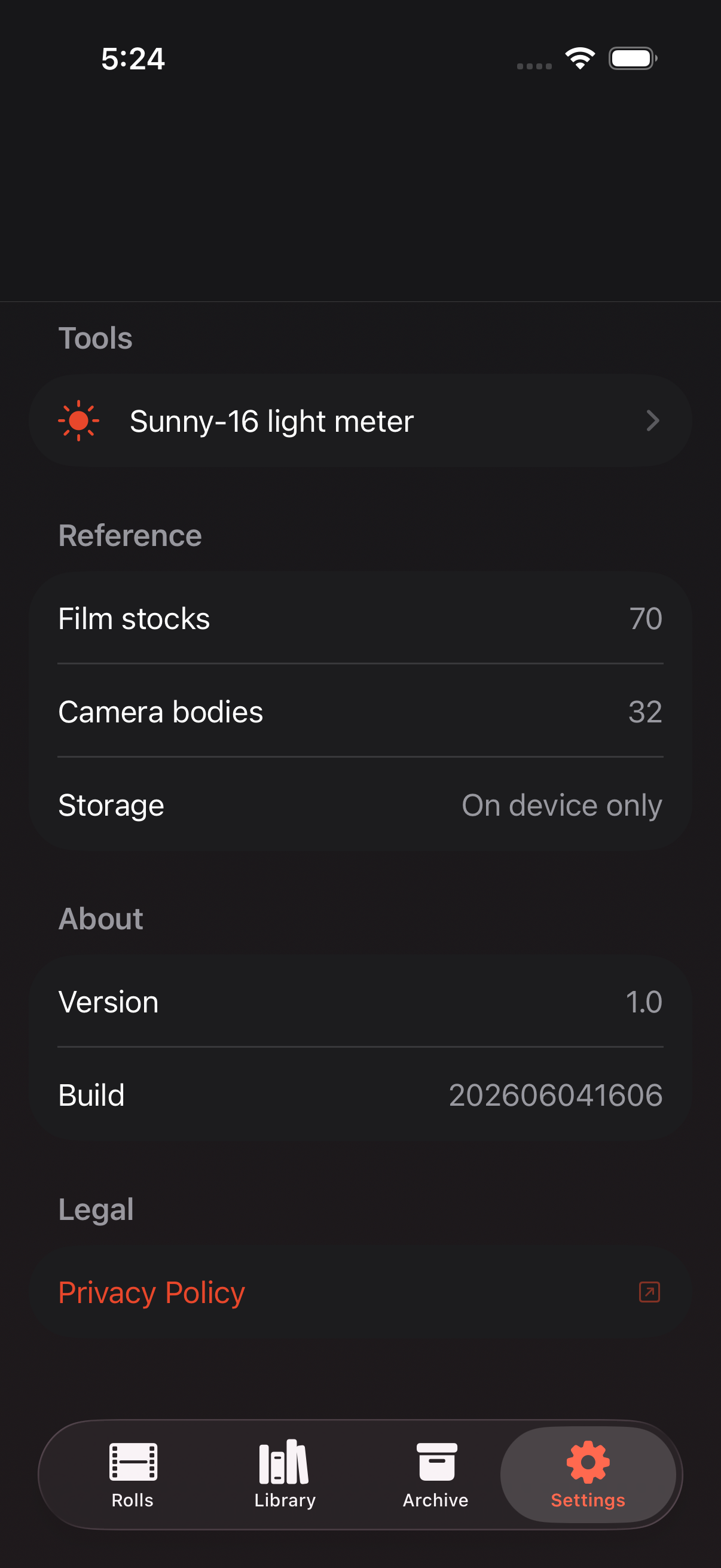This screenshot has width=721, height=1568.
Task: Open the Sunny-16 light meter tool
Action: (360, 420)
